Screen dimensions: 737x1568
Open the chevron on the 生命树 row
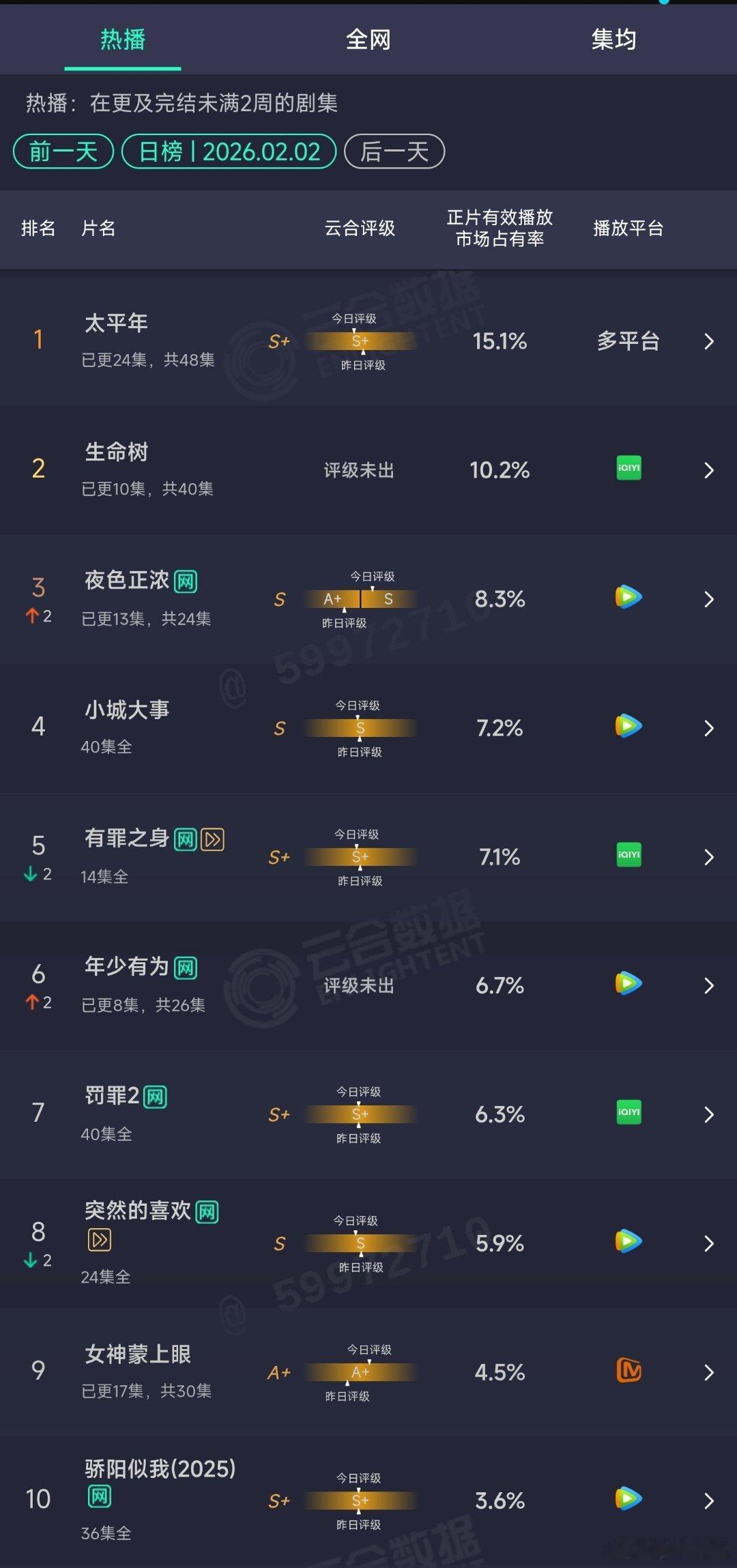708,469
